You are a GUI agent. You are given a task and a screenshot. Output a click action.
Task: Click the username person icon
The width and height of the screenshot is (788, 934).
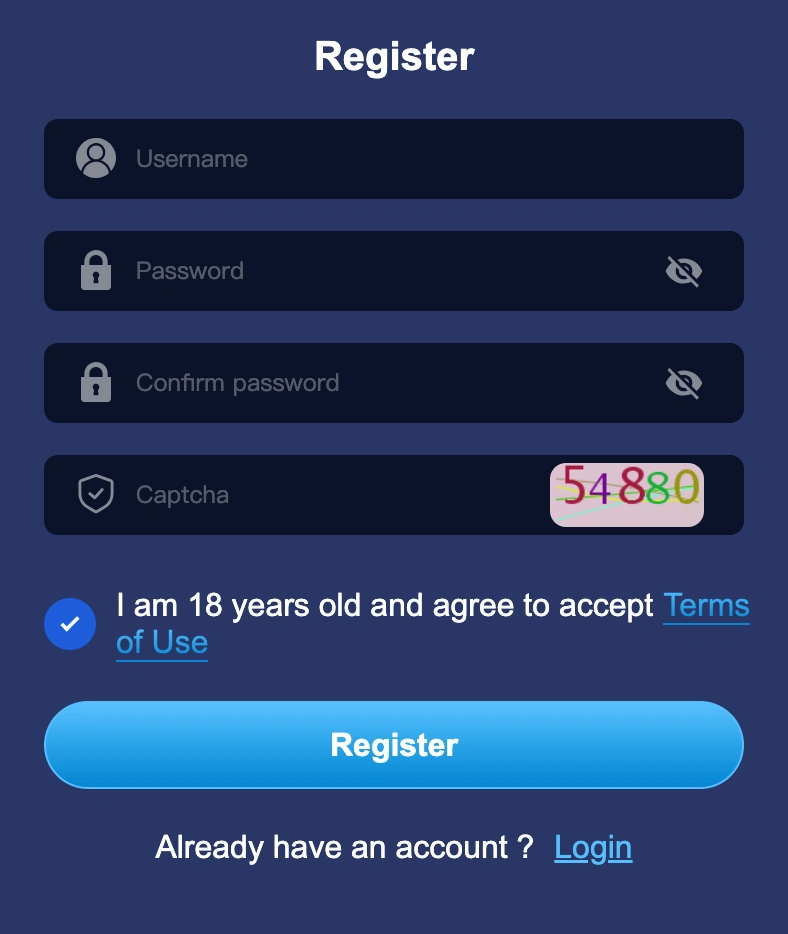pyautogui.click(x=96, y=158)
